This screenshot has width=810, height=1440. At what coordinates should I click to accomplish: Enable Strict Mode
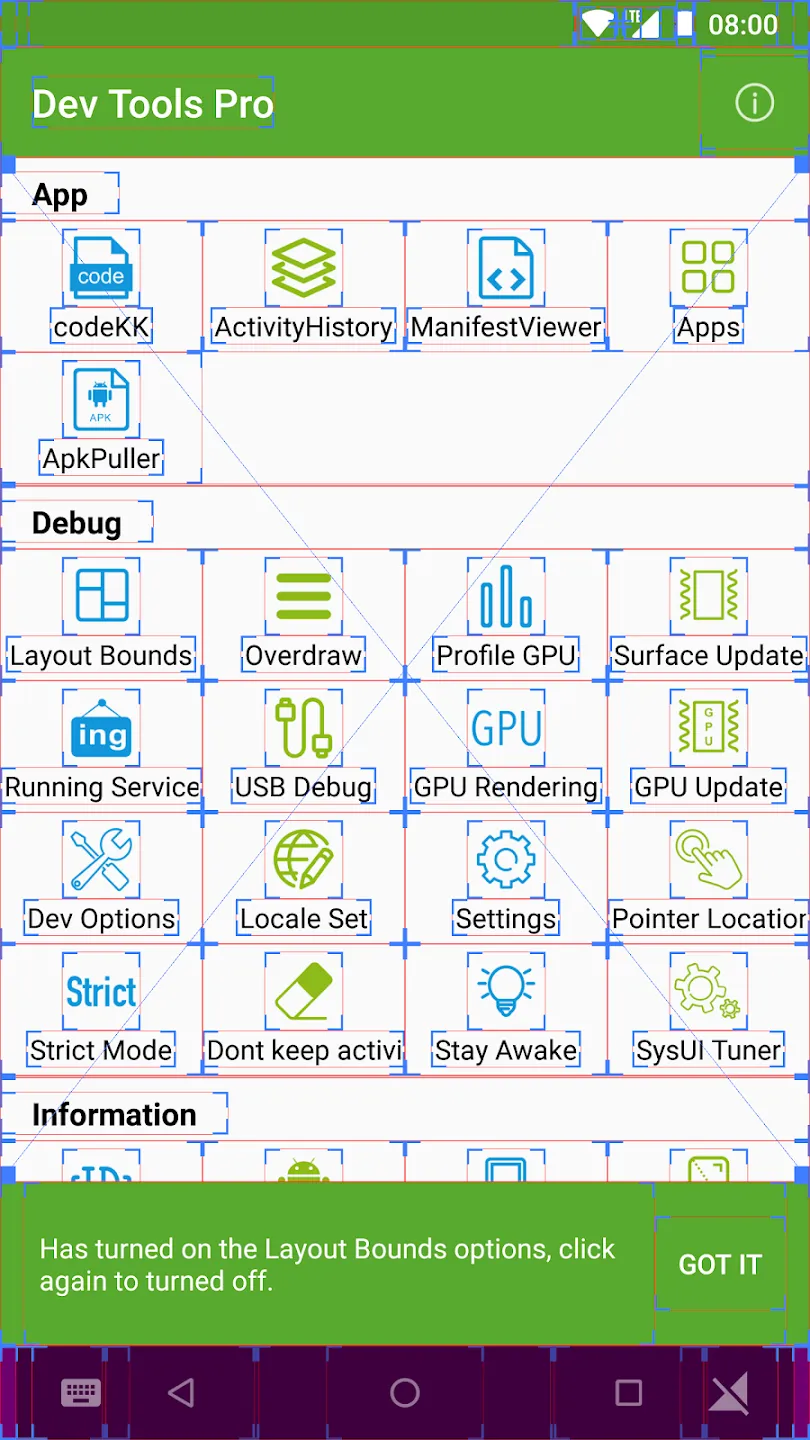tap(101, 1010)
